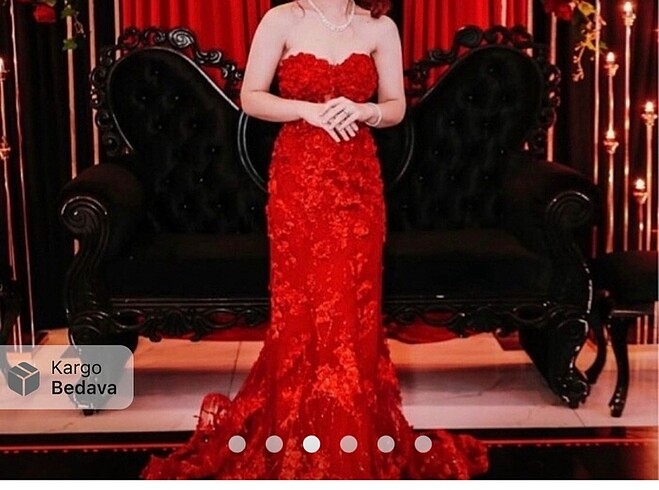The width and height of the screenshot is (659, 490).
Task: Go to the fourth photo indicator dot
Action: coord(348,443)
